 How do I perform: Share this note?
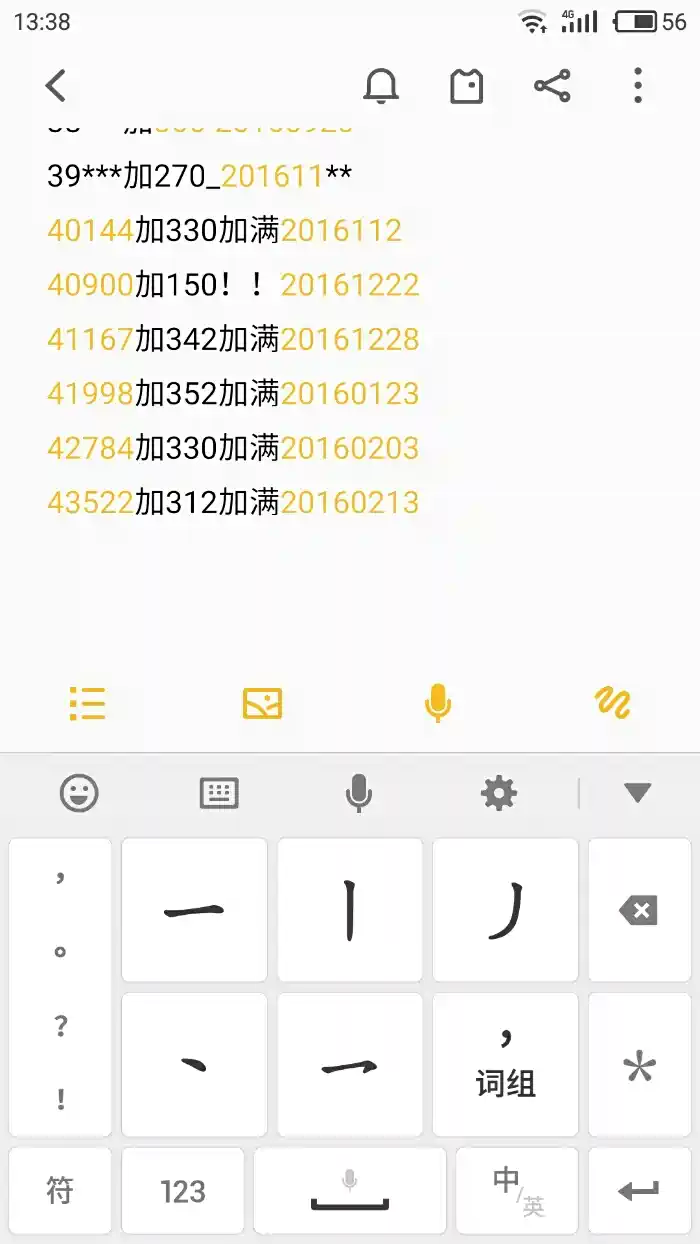click(552, 86)
